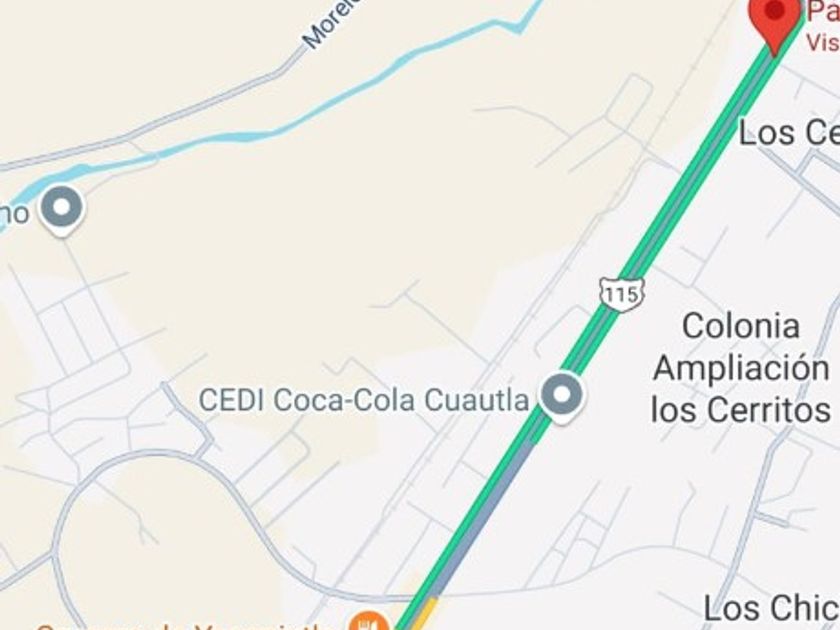Open the CEDI Coca-Cola Cuautla place marker
The image size is (840, 630).
click(x=561, y=396)
